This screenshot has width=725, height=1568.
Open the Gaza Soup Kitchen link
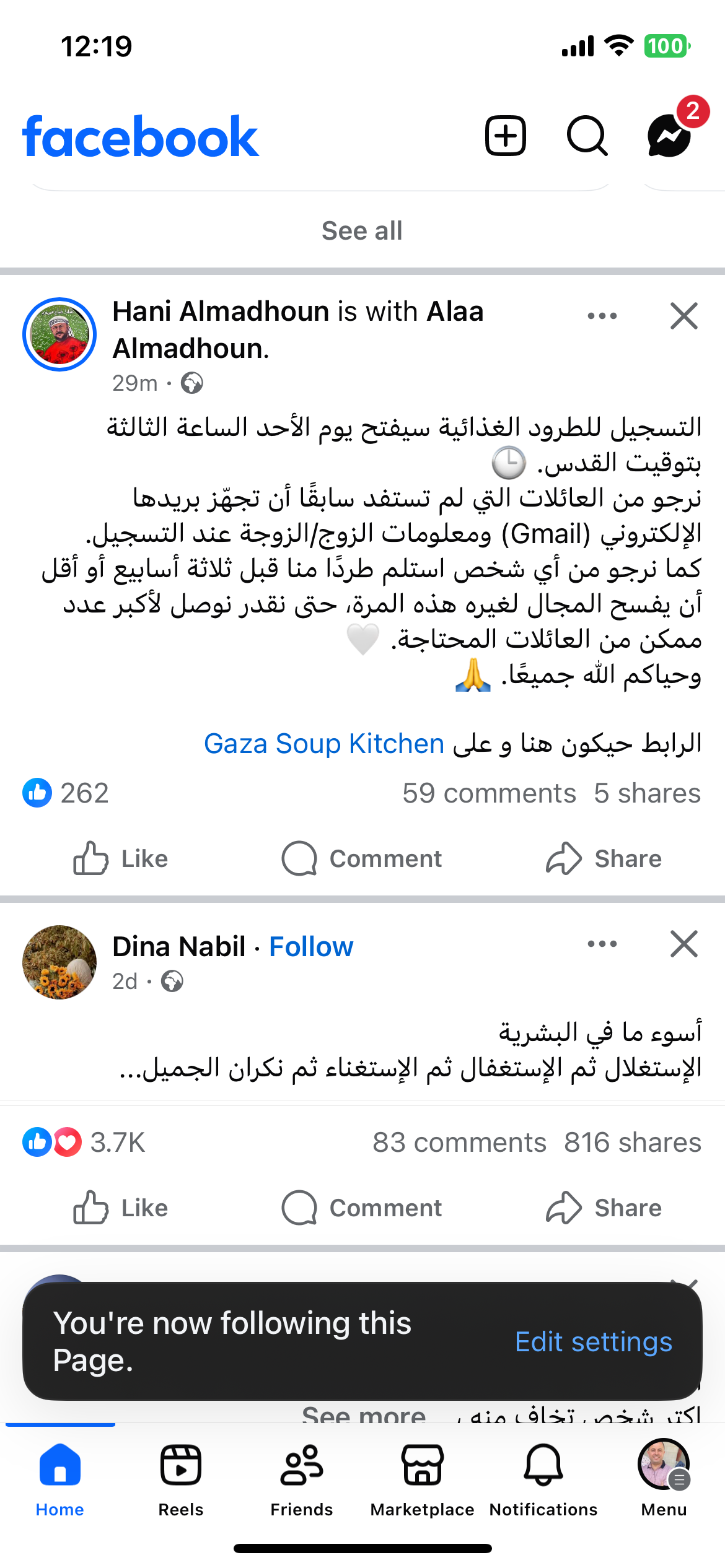[x=324, y=743]
